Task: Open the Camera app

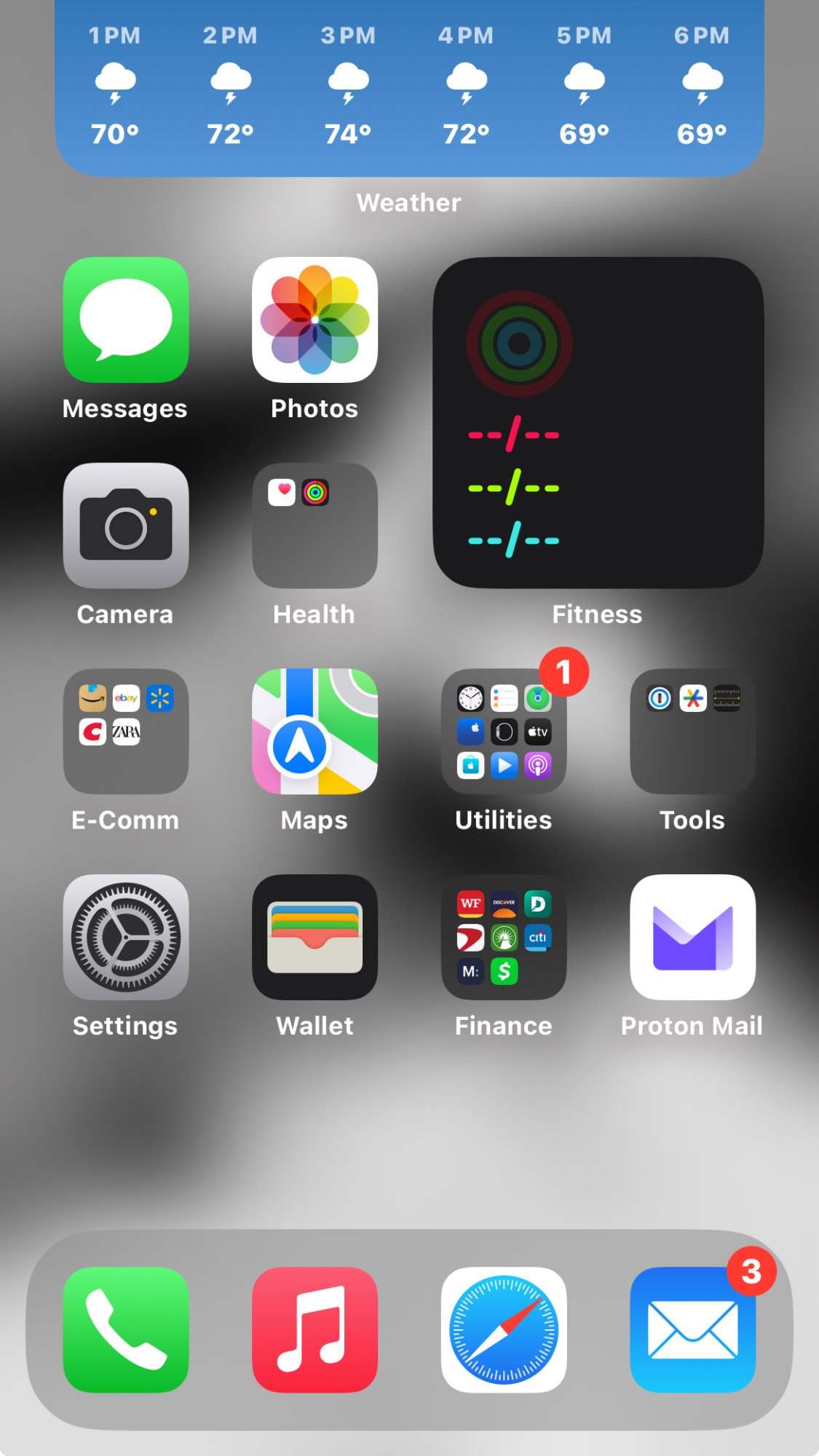Action: click(126, 526)
